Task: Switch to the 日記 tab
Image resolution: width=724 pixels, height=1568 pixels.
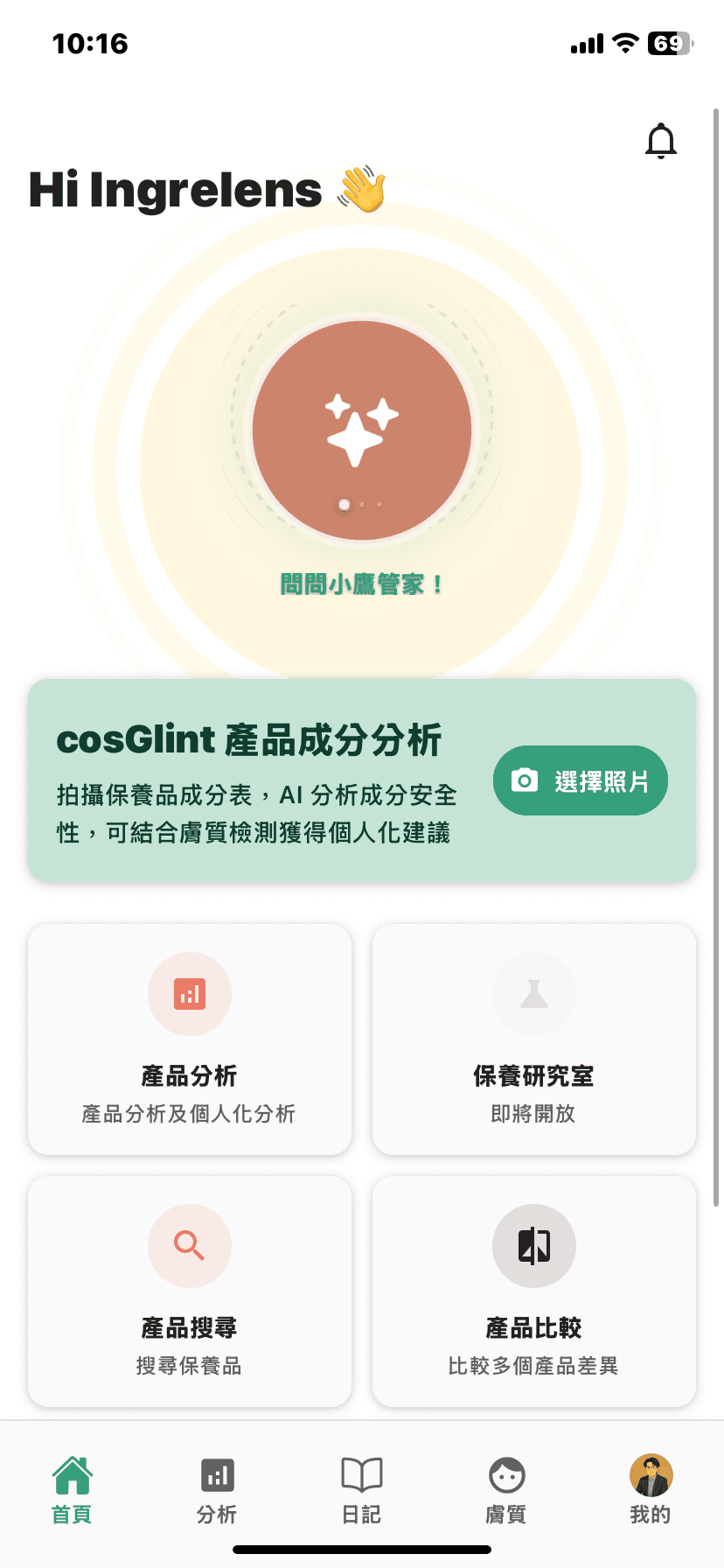Action: click(x=362, y=1489)
